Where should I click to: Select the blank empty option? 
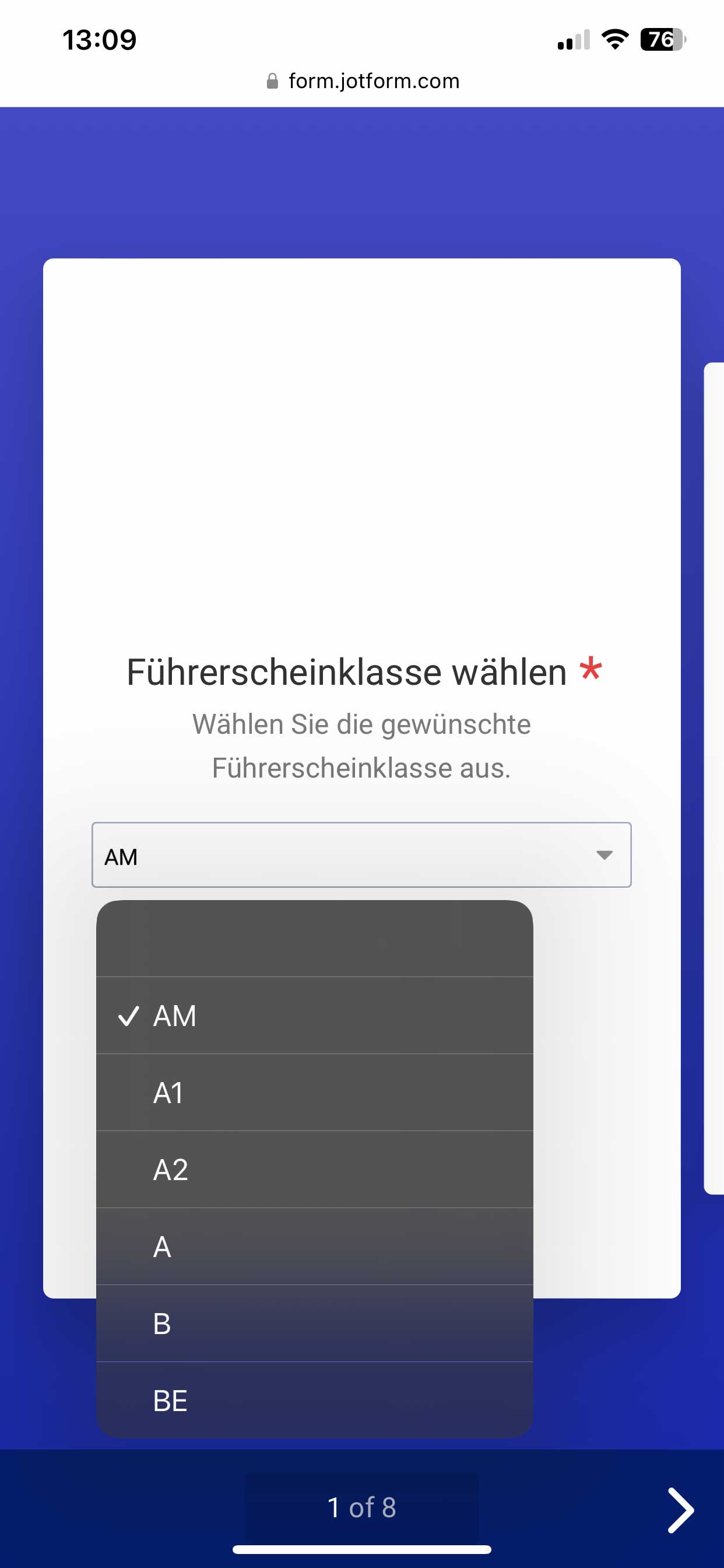tap(314, 939)
